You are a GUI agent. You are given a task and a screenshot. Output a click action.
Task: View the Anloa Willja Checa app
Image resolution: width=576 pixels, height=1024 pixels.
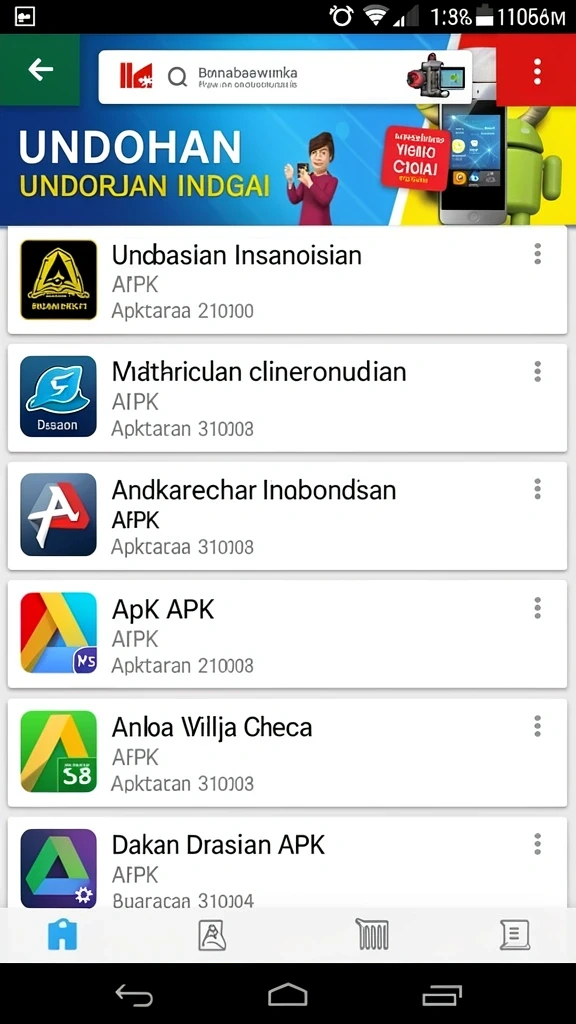tap(287, 752)
